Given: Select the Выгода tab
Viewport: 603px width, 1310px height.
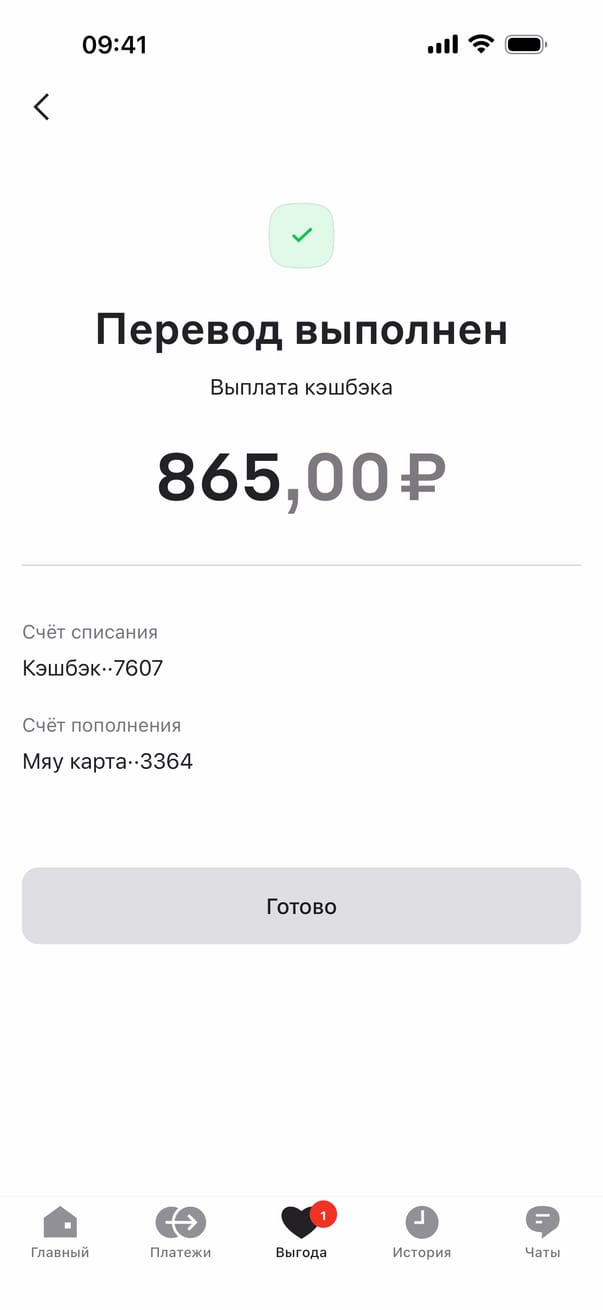Looking at the screenshot, I should (301, 1232).
